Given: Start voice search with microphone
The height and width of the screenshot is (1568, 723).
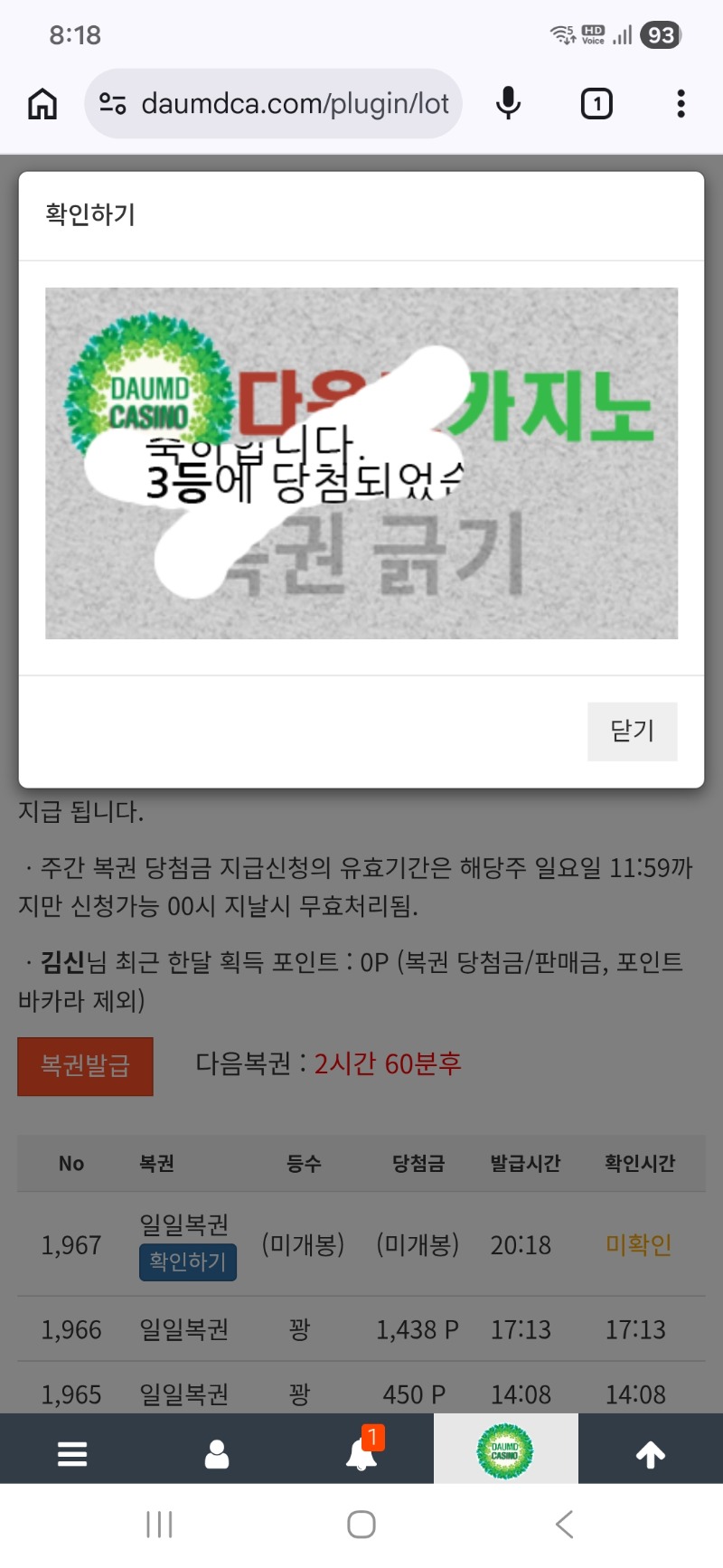Looking at the screenshot, I should [x=509, y=104].
